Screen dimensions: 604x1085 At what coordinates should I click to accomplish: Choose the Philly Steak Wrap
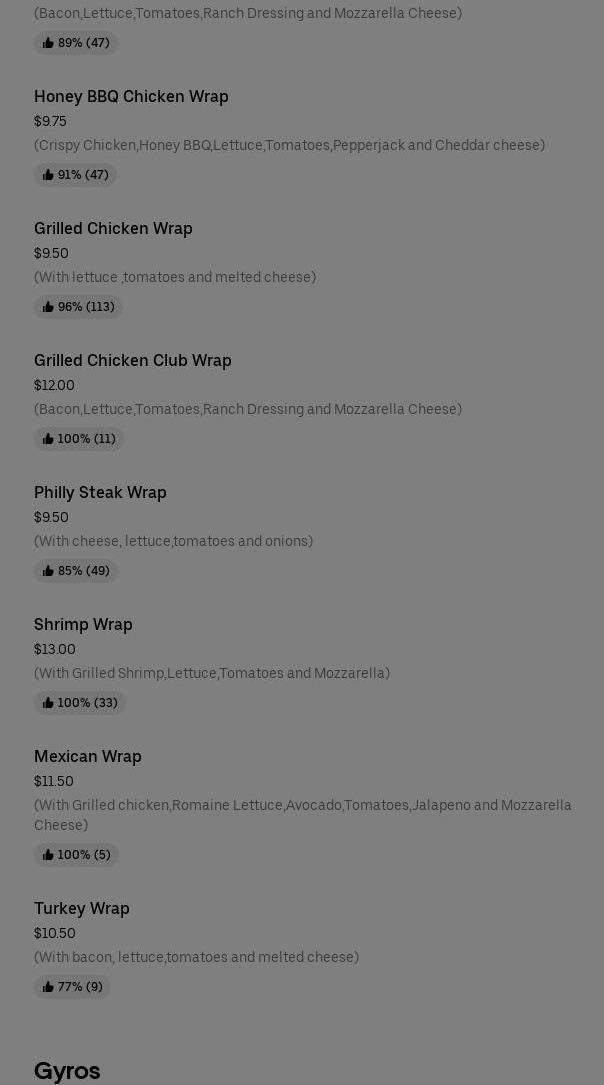[x=100, y=493]
